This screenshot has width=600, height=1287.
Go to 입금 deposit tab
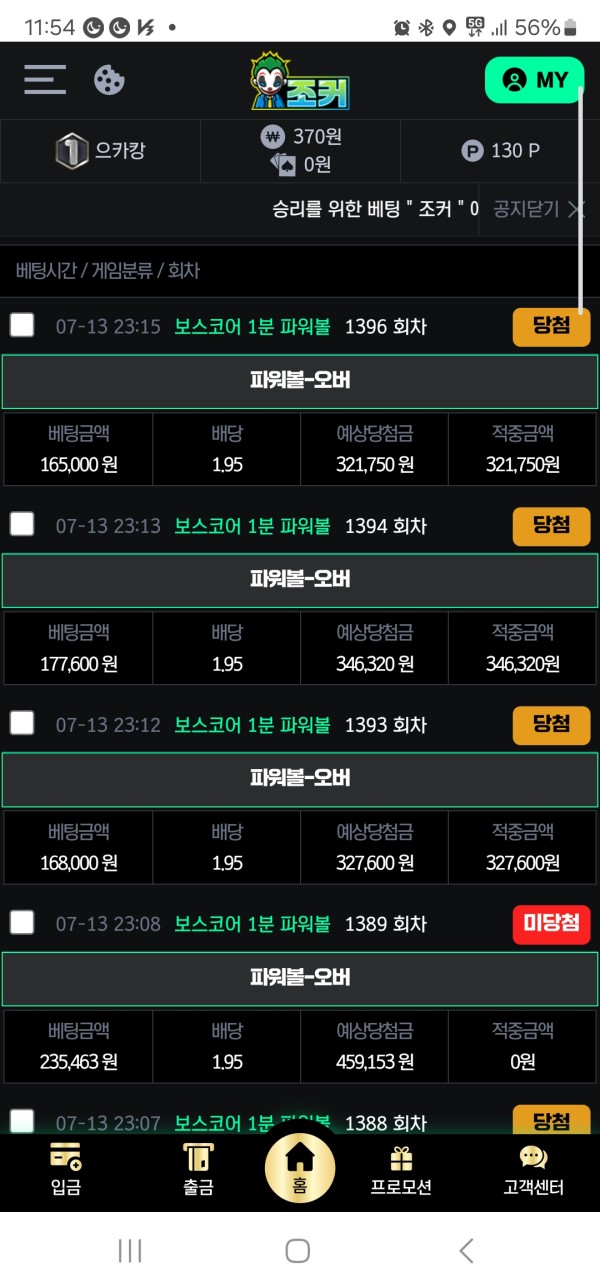[x=66, y=1170]
